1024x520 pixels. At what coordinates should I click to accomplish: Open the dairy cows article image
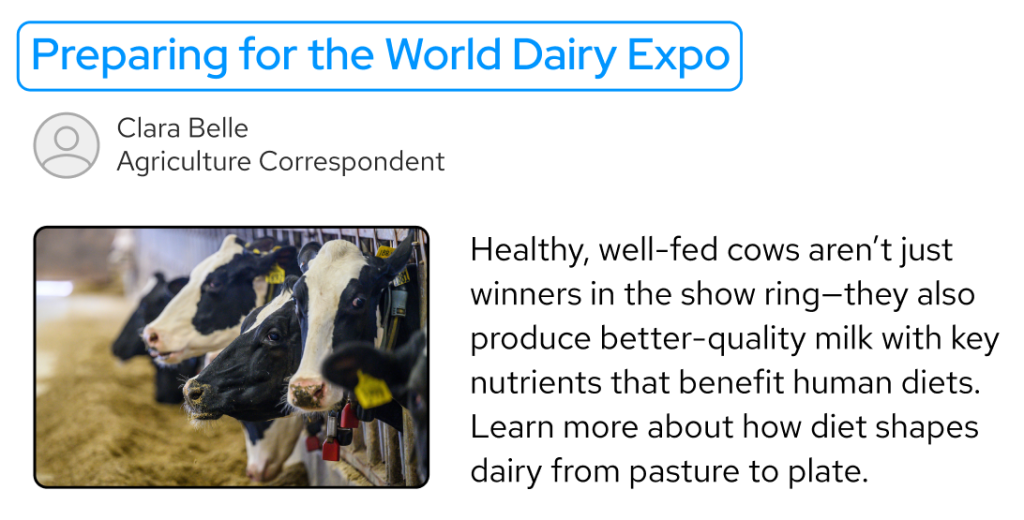[231, 357]
